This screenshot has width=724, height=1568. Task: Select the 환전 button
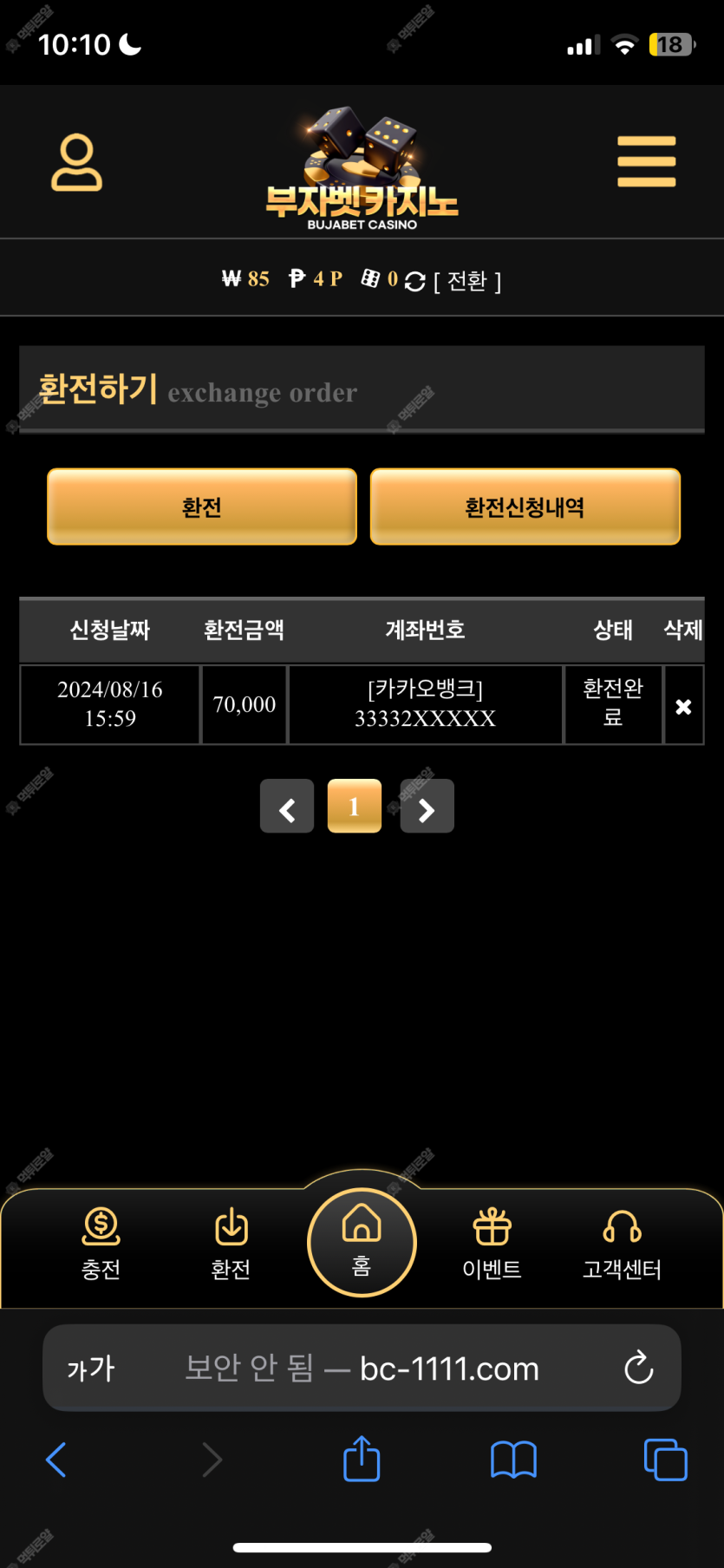(202, 507)
